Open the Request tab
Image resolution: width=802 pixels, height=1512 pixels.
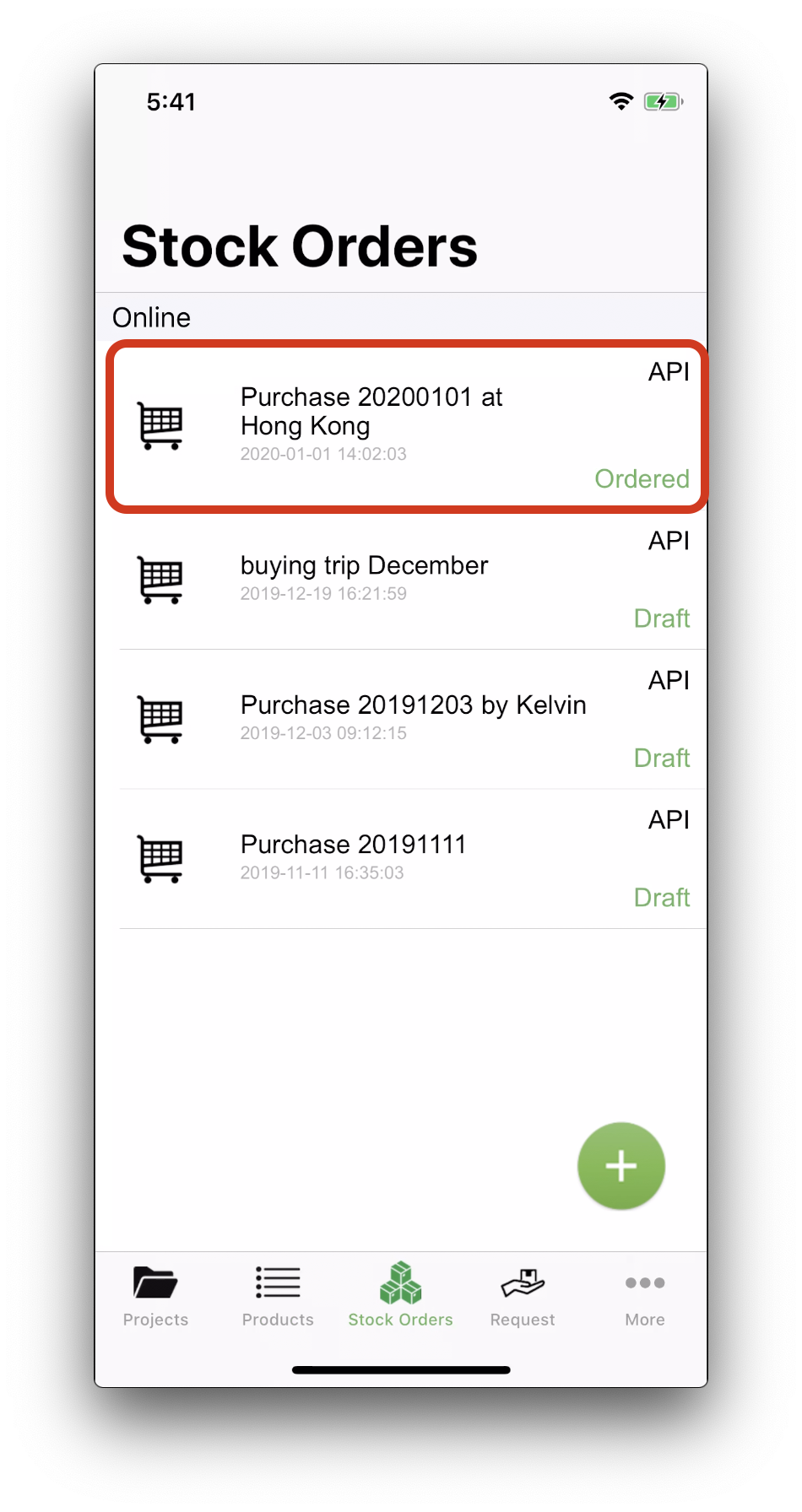click(523, 1296)
